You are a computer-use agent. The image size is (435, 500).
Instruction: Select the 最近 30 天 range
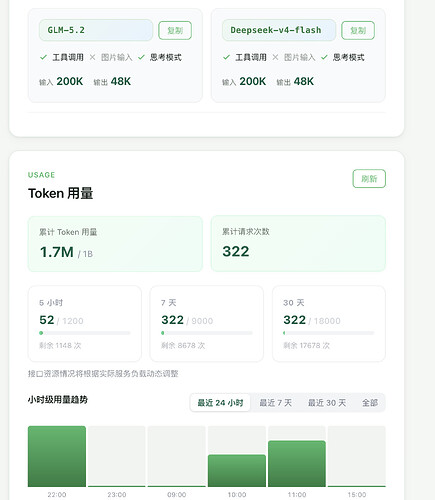(327, 403)
